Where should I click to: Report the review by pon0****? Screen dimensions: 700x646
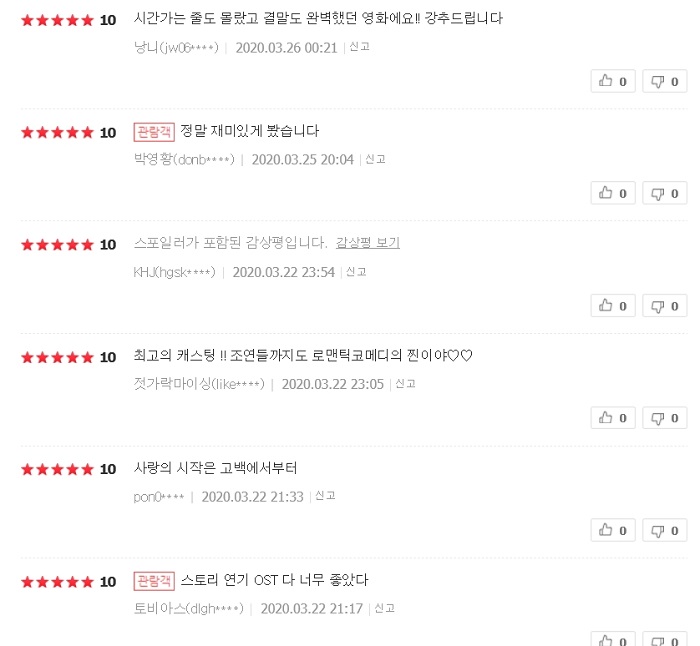pos(325,496)
